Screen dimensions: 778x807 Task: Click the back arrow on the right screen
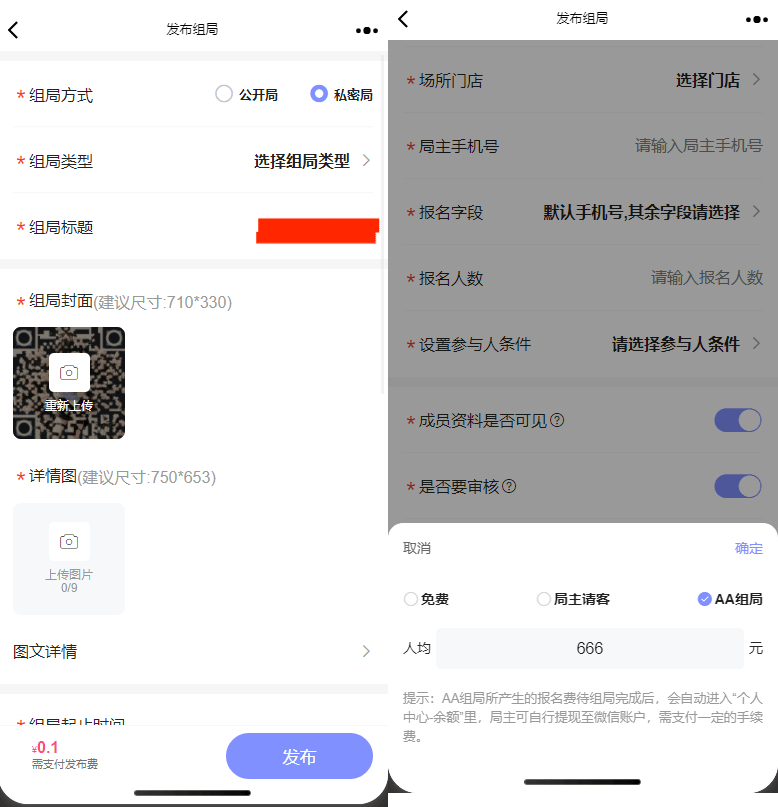coord(403,18)
